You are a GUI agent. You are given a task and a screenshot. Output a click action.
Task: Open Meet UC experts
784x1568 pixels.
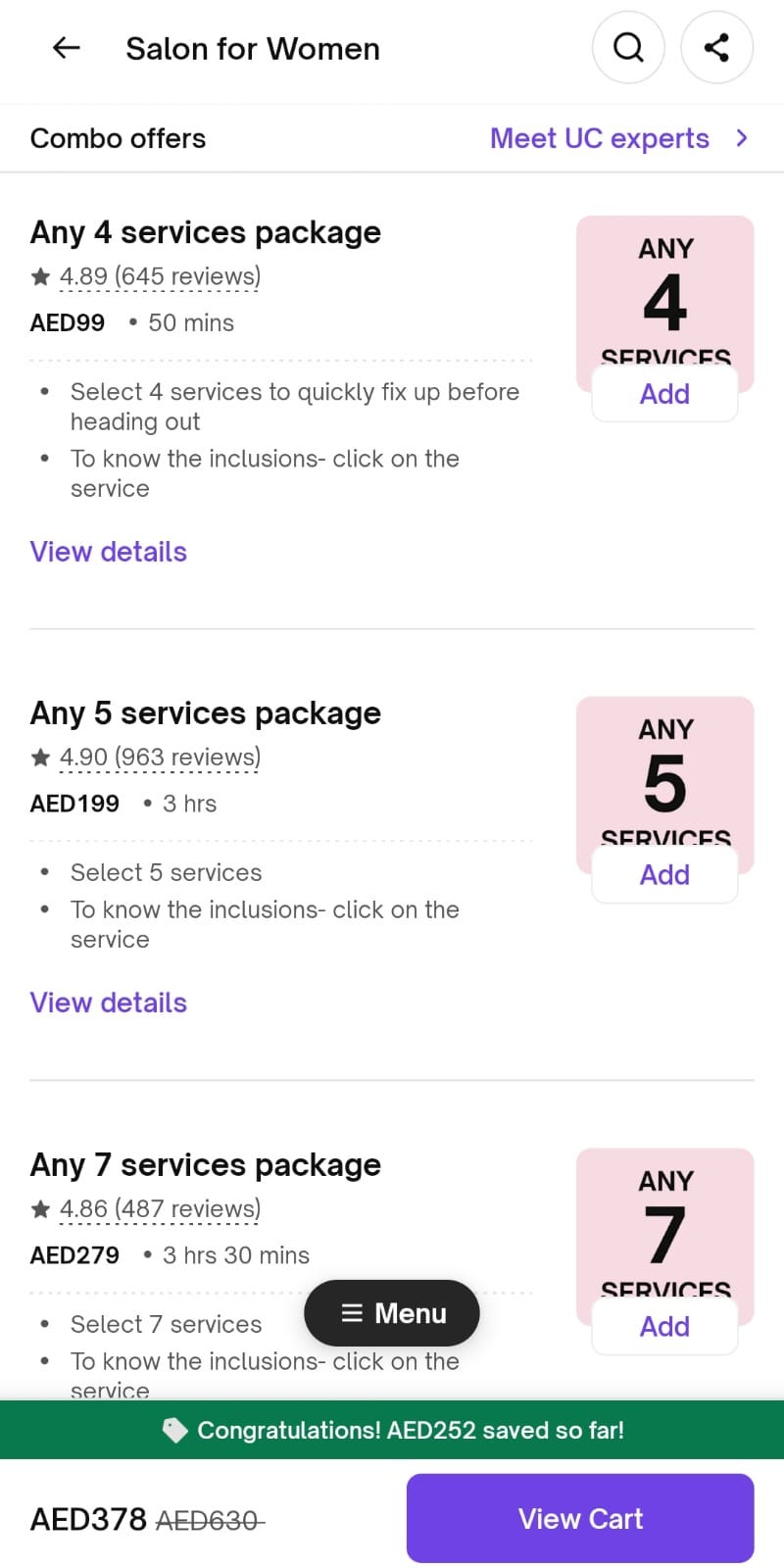pyautogui.click(x=617, y=138)
